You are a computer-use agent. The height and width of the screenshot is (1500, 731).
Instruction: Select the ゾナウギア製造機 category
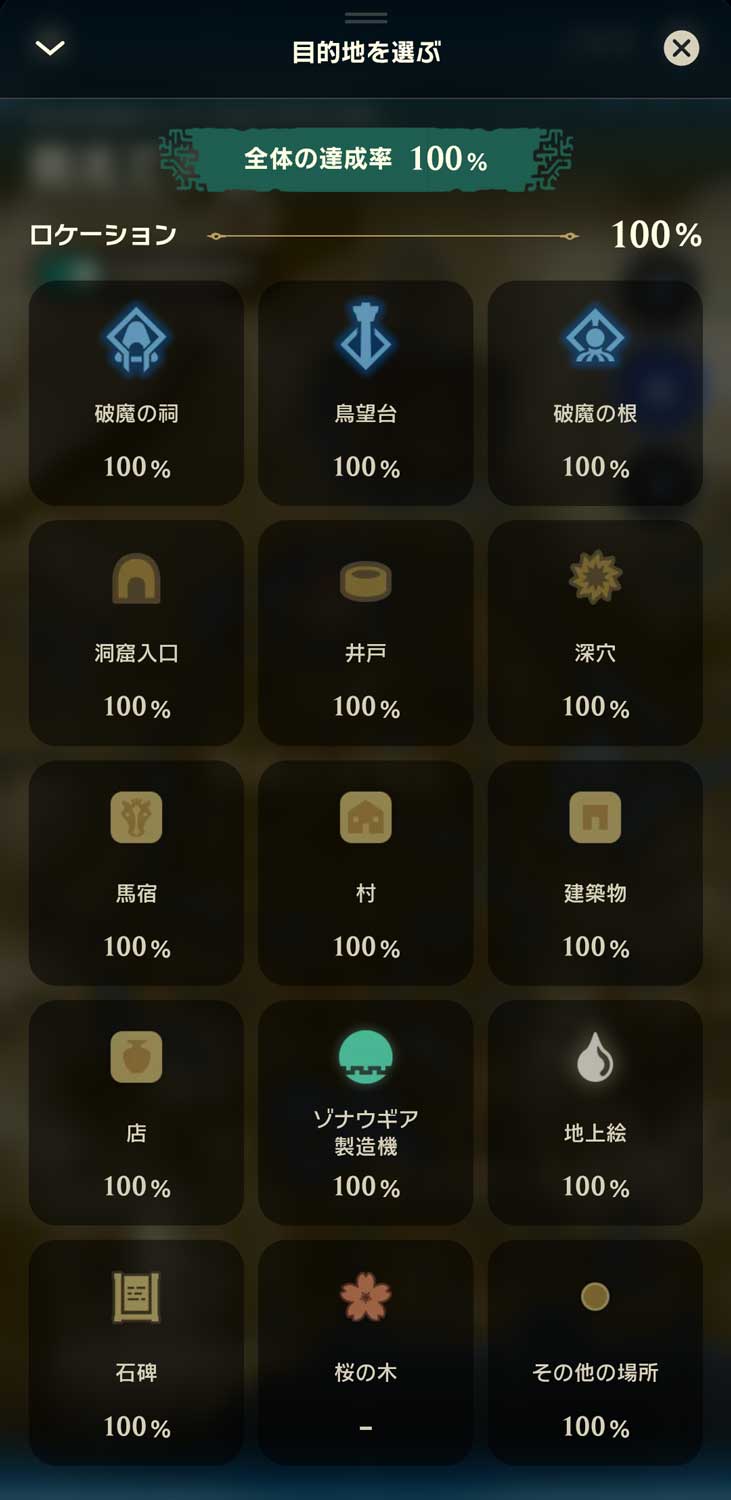click(x=366, y=1112)
